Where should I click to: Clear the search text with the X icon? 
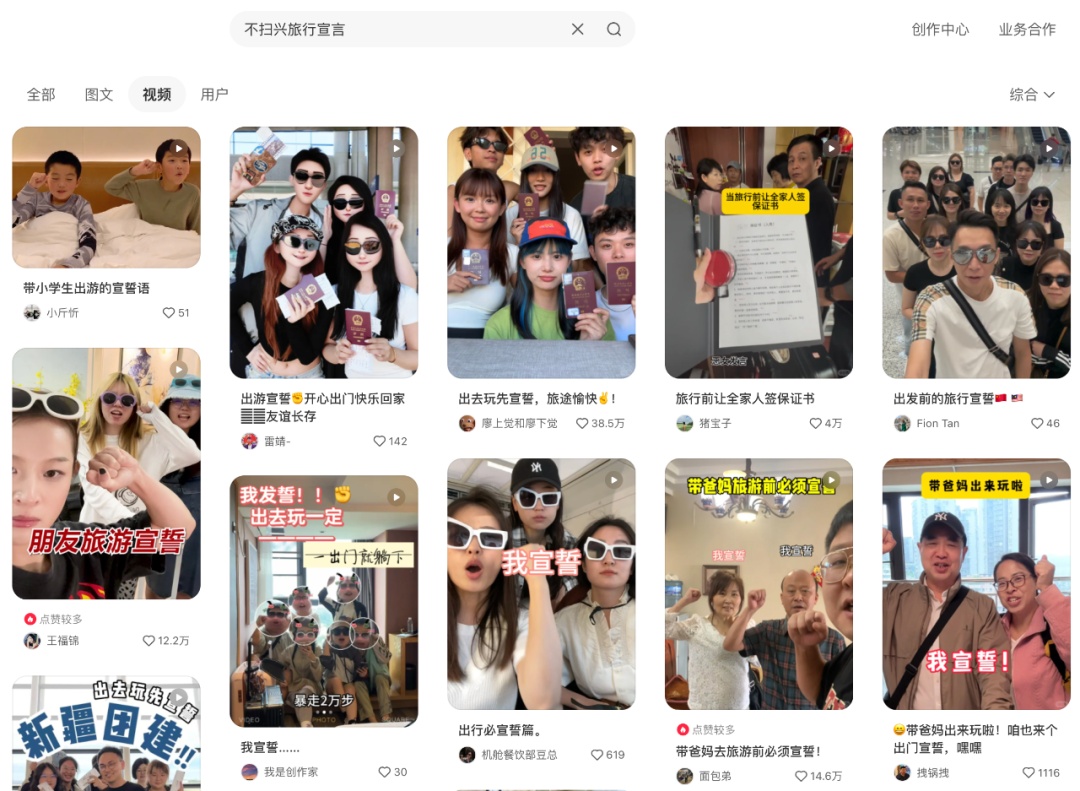coord(577,29)
